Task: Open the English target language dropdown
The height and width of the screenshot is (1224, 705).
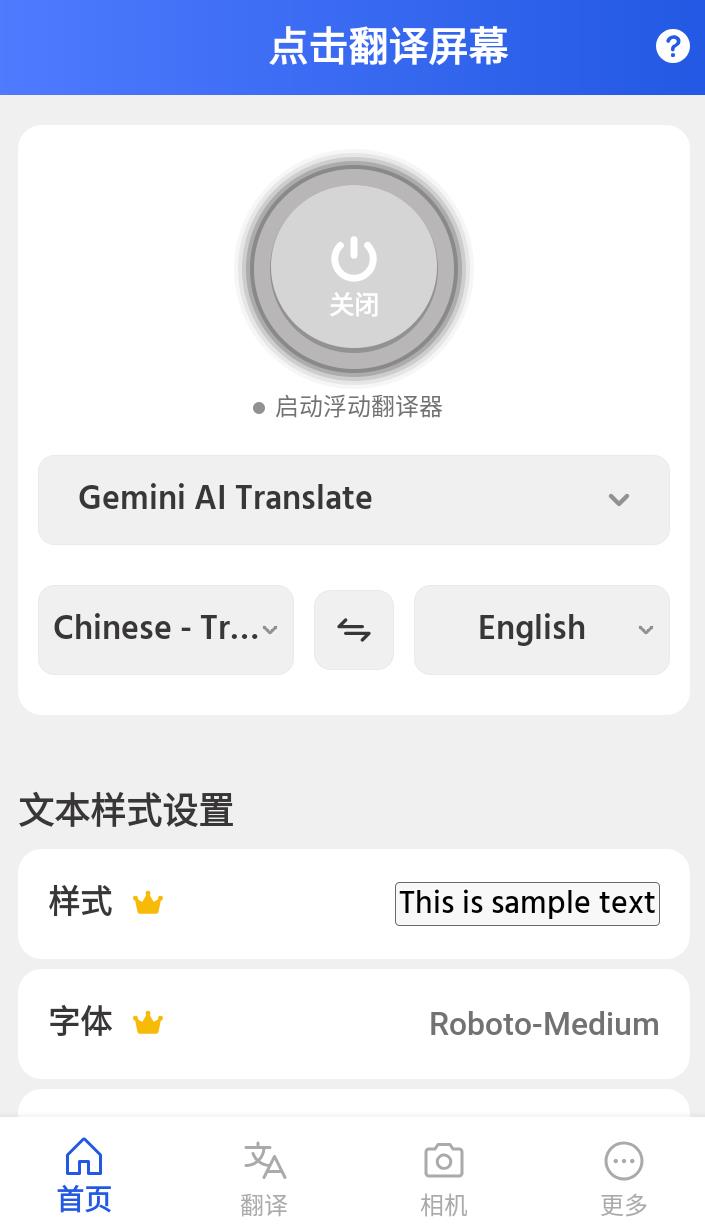Action: (x=542, y=630)
